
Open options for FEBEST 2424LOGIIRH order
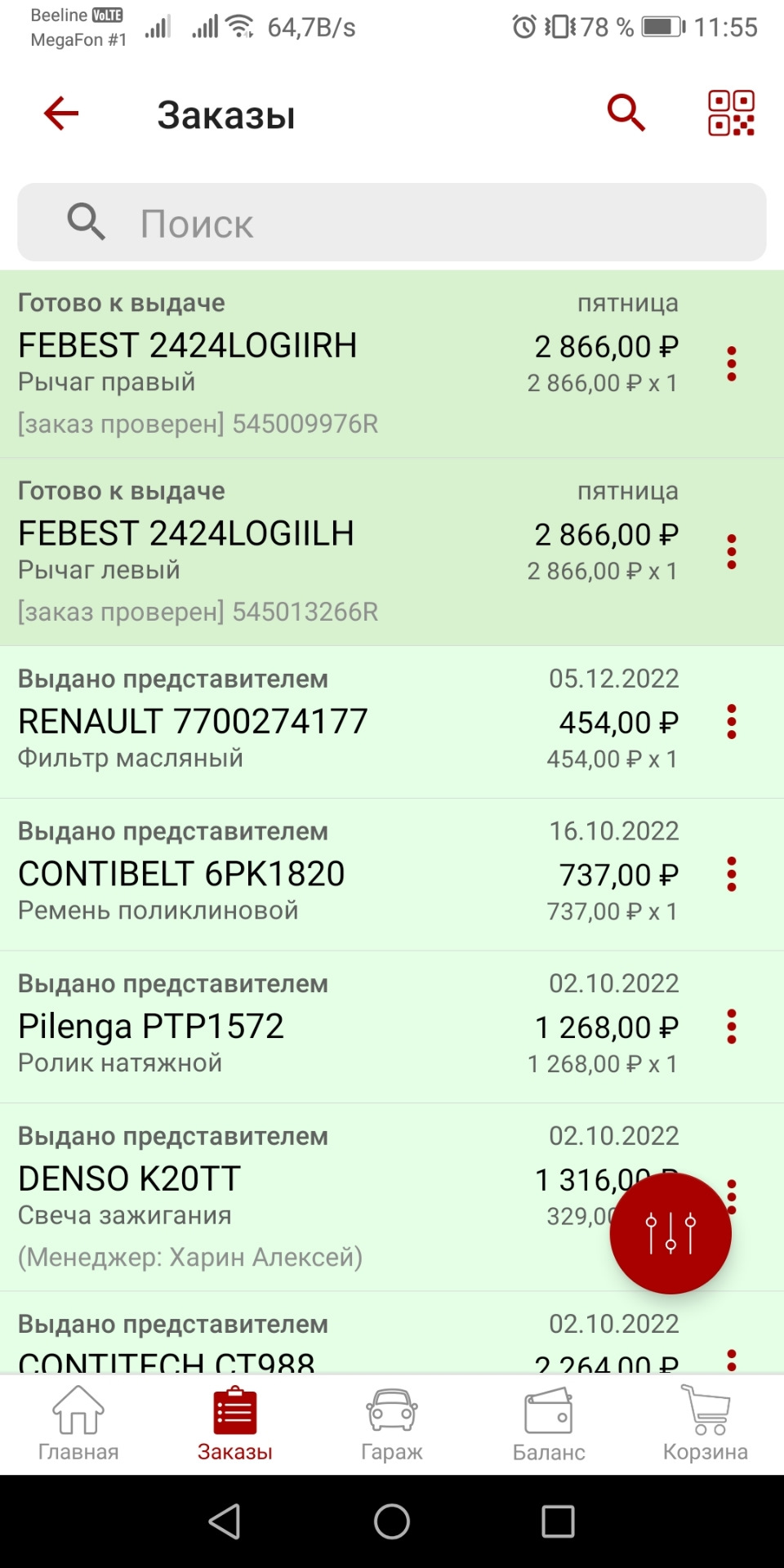tap(732, 363)
